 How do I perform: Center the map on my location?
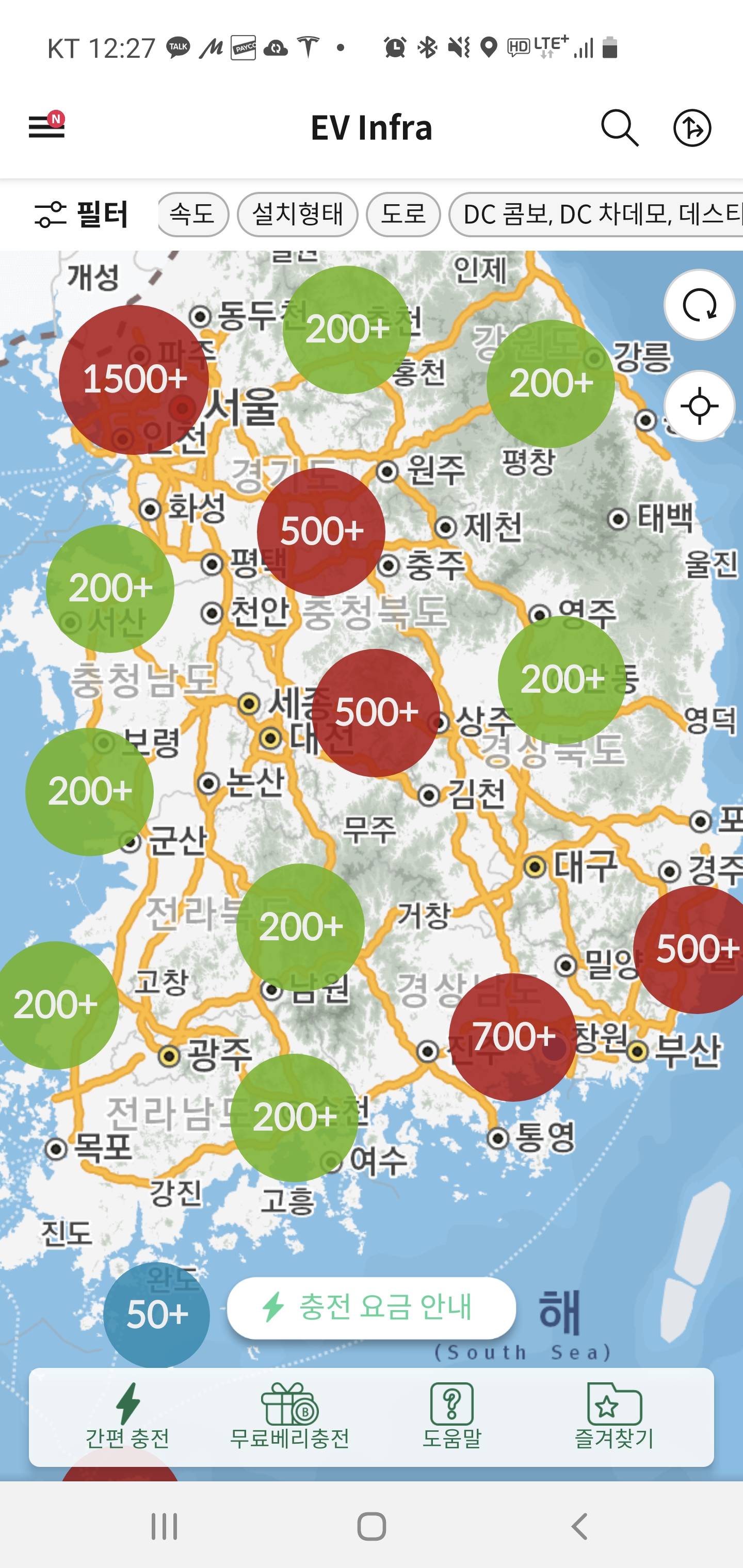point(699,406)
